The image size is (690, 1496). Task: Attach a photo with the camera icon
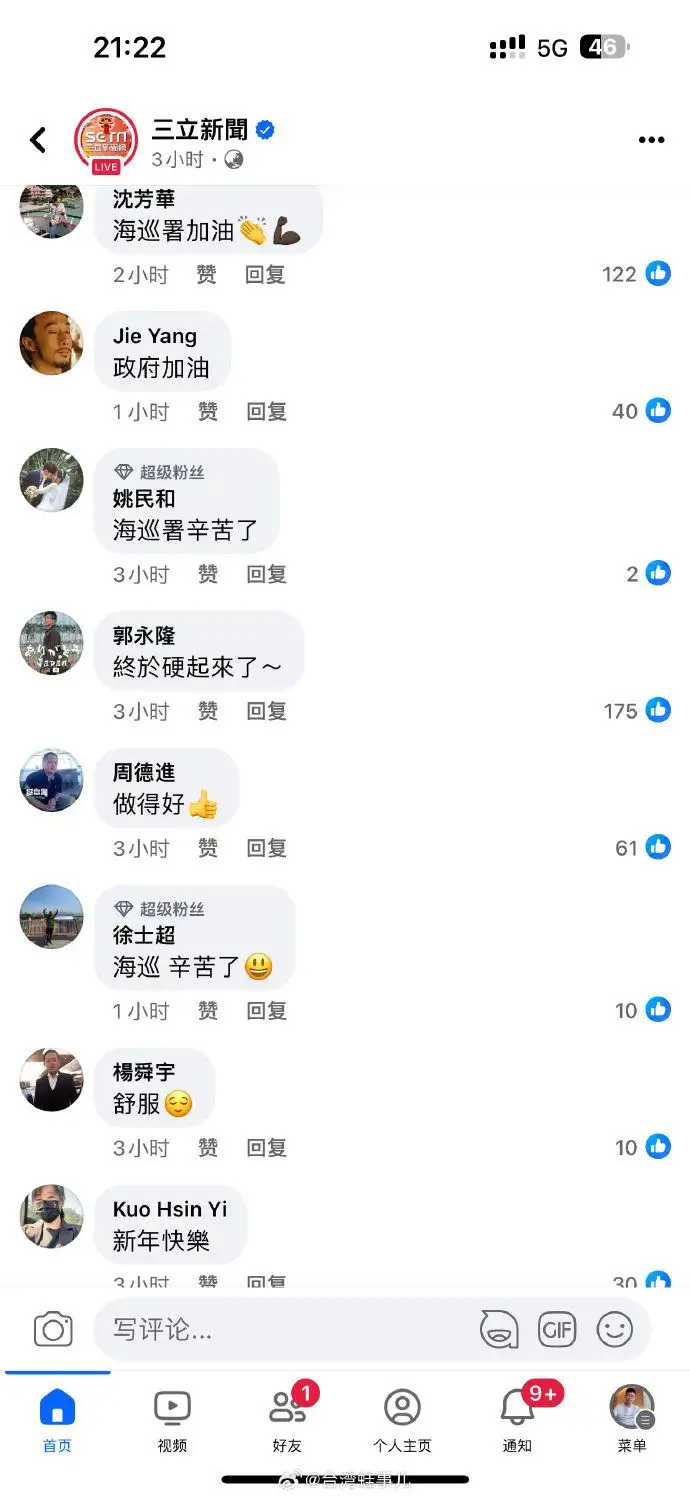point(53,1330)
